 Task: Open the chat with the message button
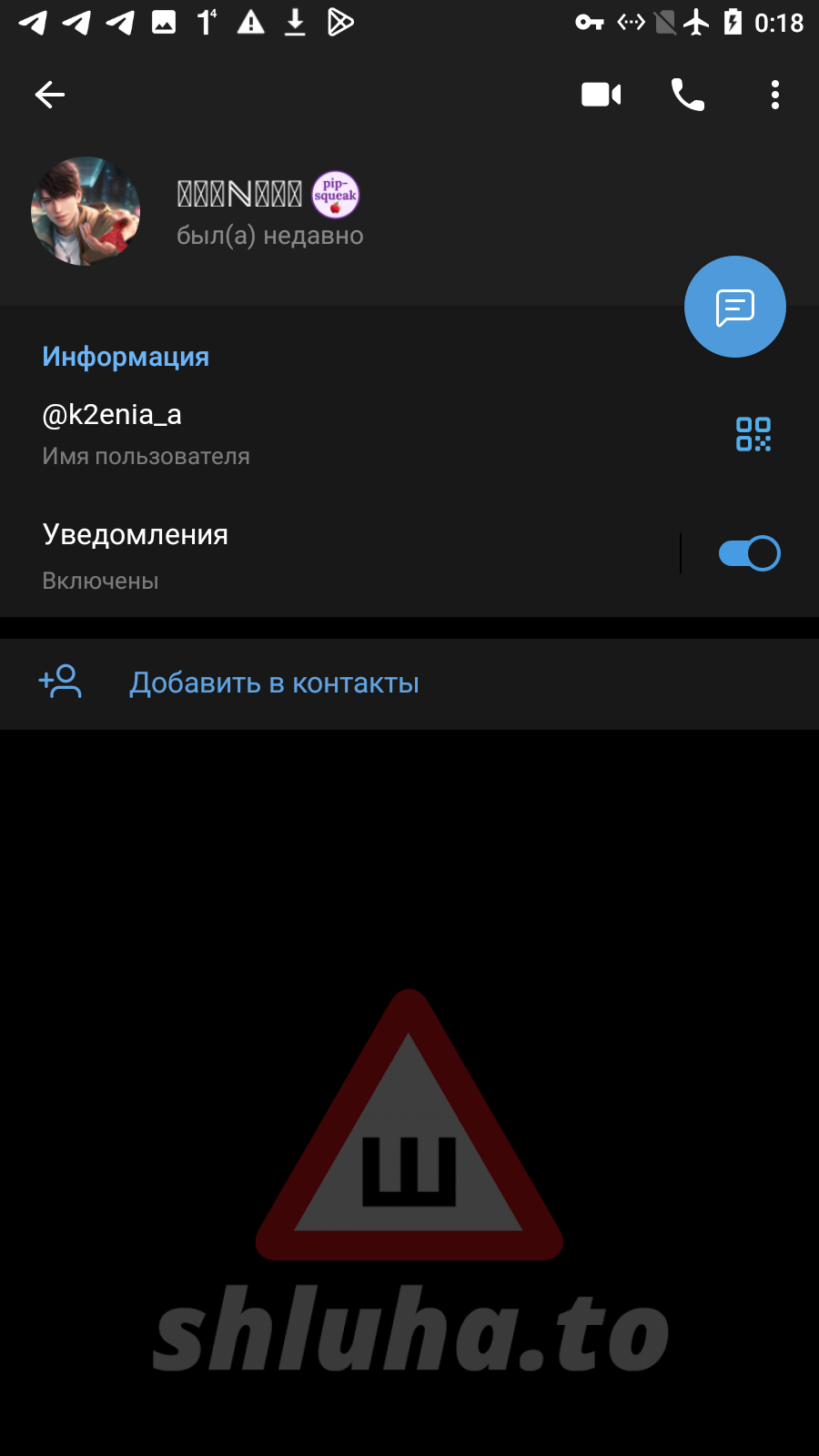pos(734,308)
